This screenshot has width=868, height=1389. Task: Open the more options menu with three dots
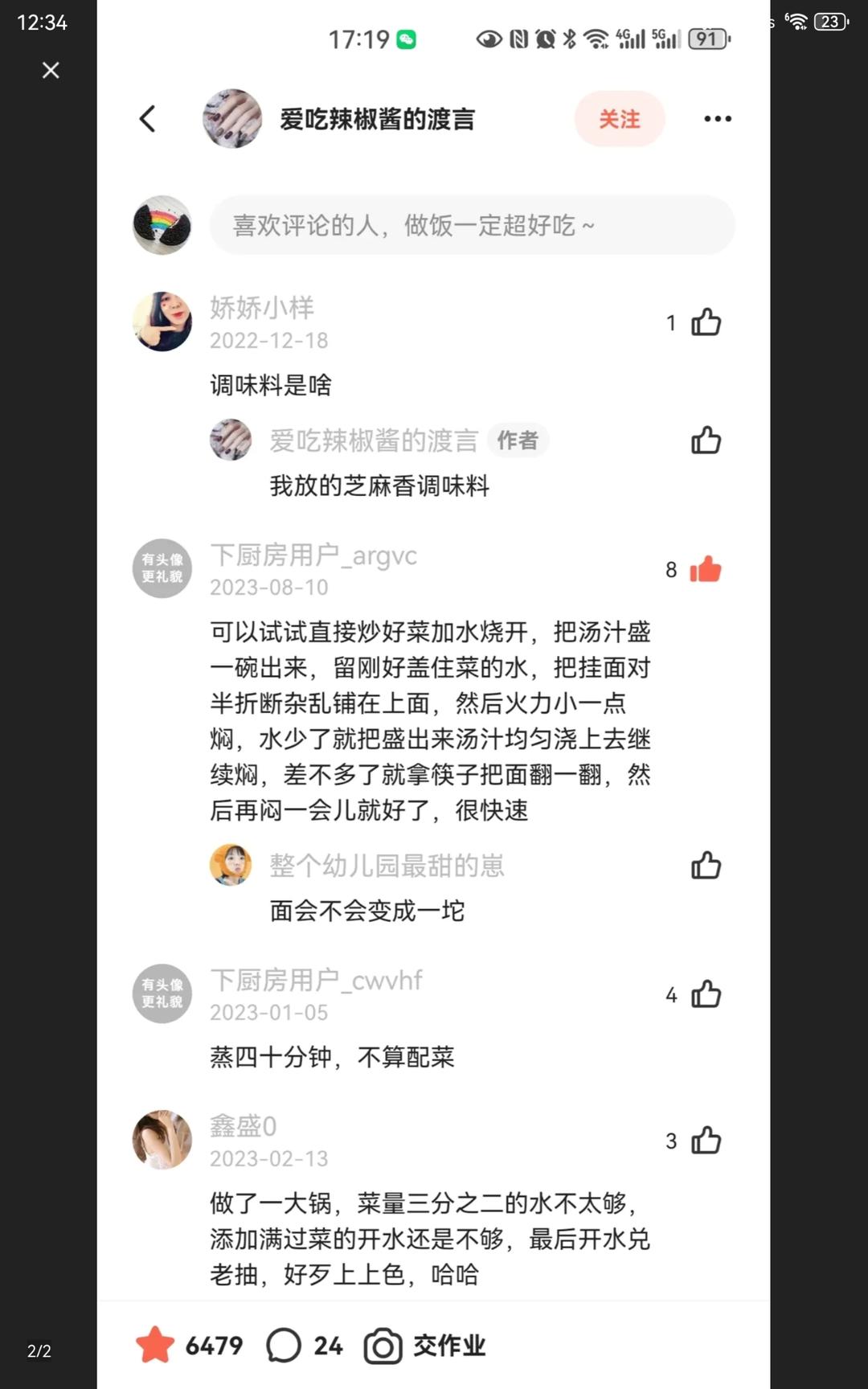click(x=716, y=118)
